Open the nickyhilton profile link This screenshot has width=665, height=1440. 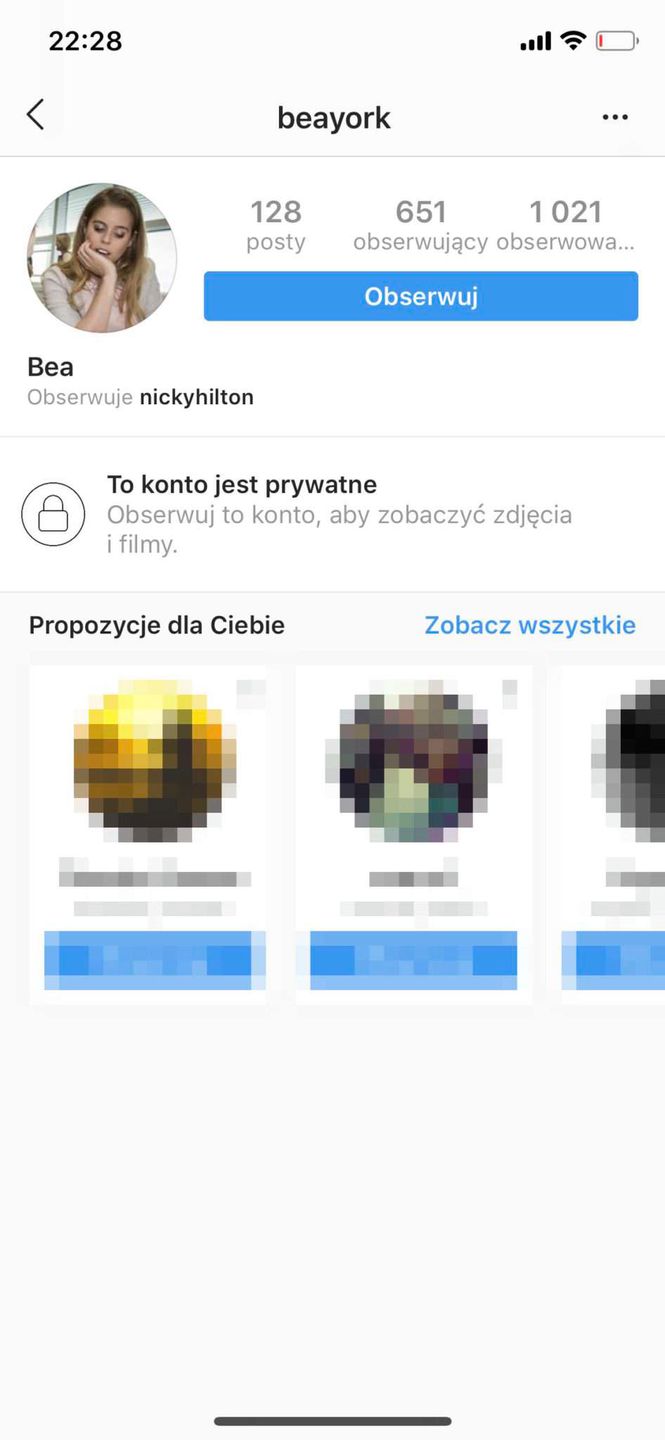196,398
